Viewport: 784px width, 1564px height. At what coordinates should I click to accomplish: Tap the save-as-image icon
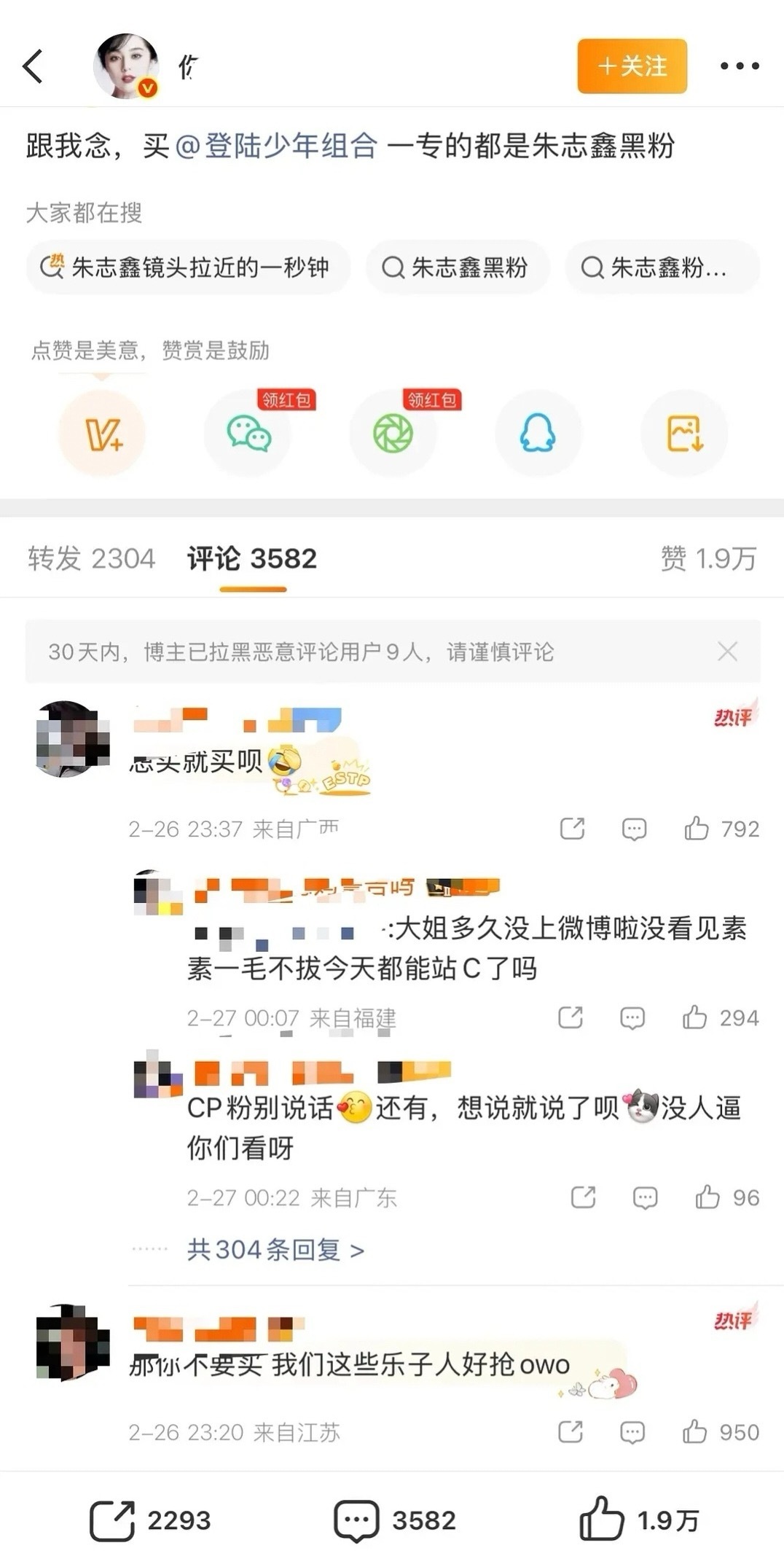tap(683, 433)
